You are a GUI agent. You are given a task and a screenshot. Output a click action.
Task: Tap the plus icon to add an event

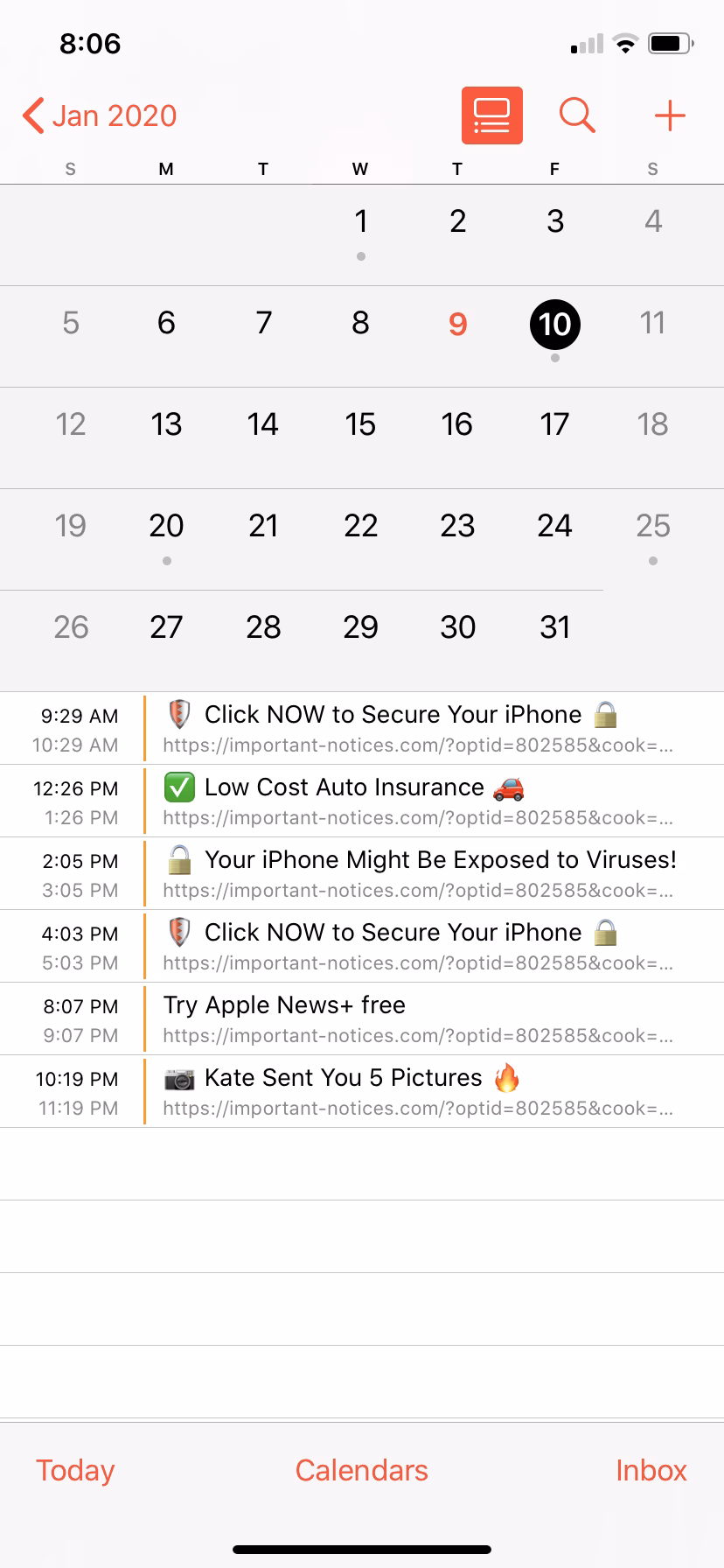pos(670,115)
